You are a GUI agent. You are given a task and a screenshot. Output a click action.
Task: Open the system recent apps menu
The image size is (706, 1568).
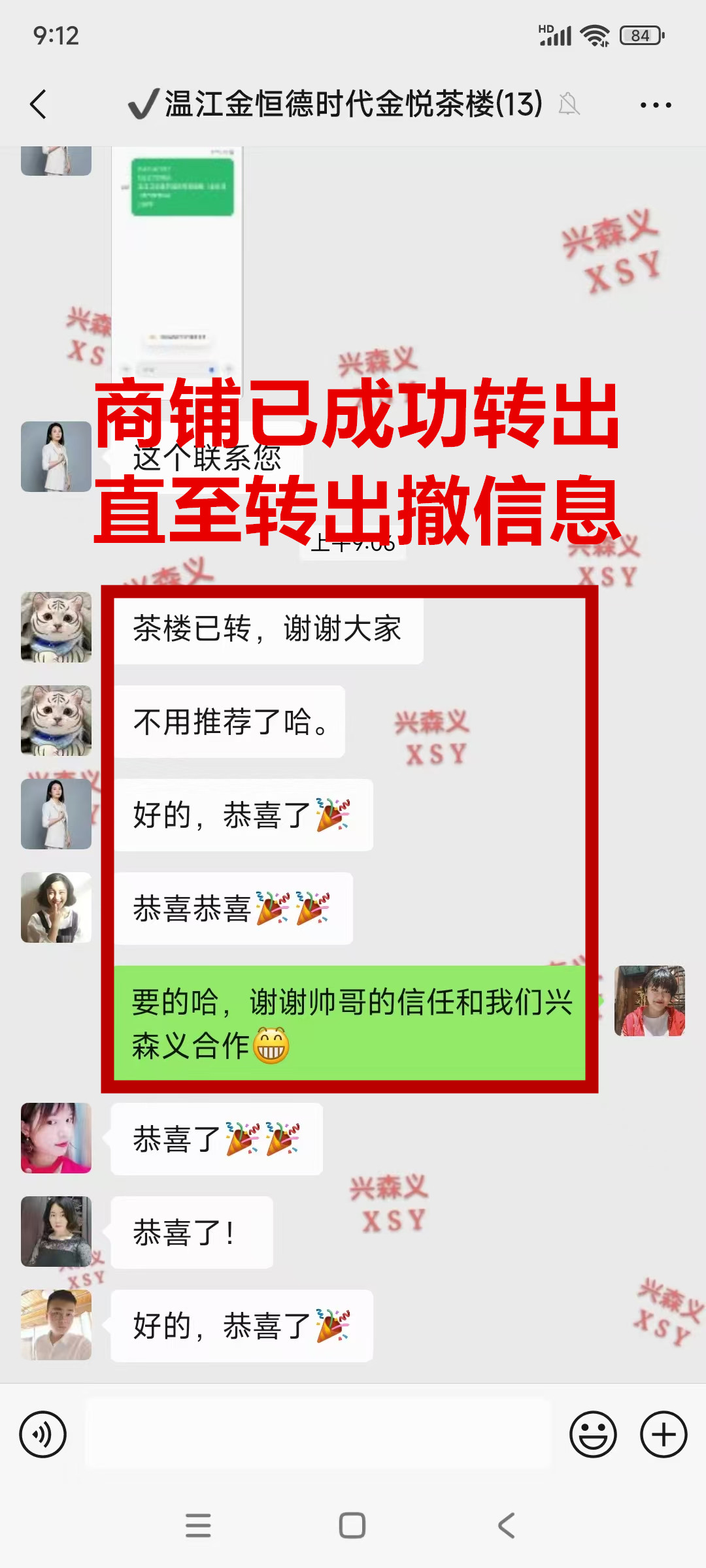pos(198,1526)
